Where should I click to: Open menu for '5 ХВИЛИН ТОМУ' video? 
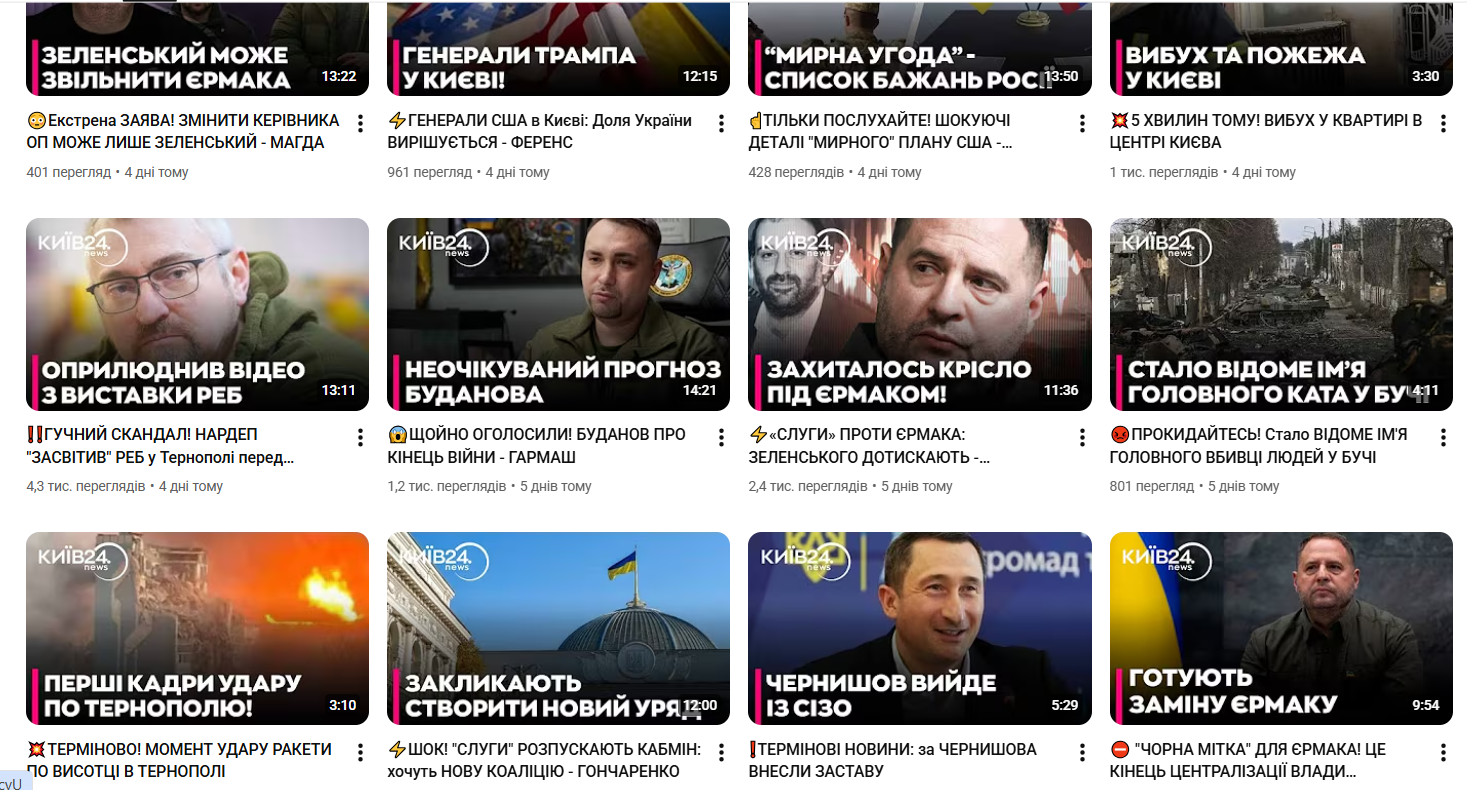click(1443, 124)
